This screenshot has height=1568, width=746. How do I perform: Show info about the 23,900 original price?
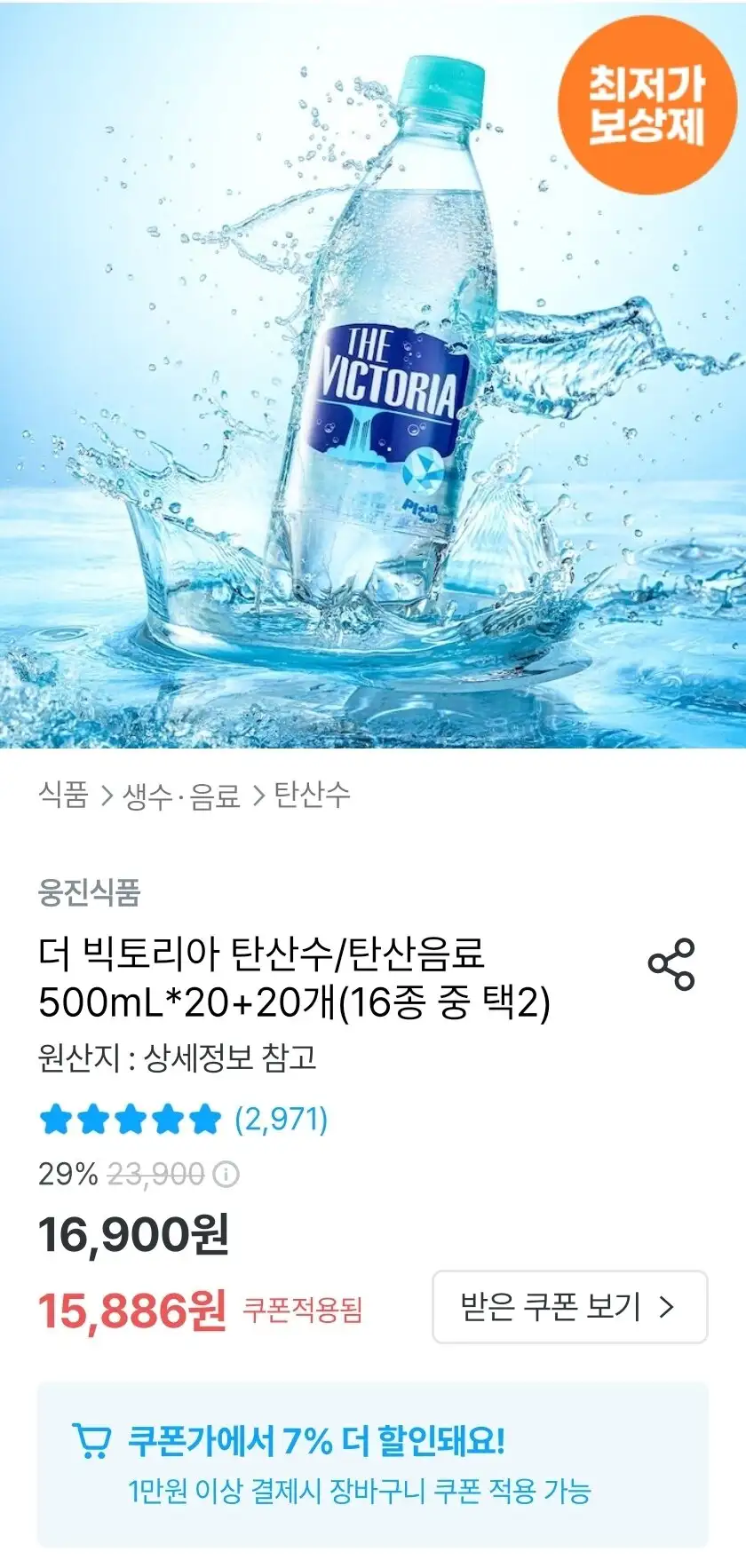[227, 1175]
